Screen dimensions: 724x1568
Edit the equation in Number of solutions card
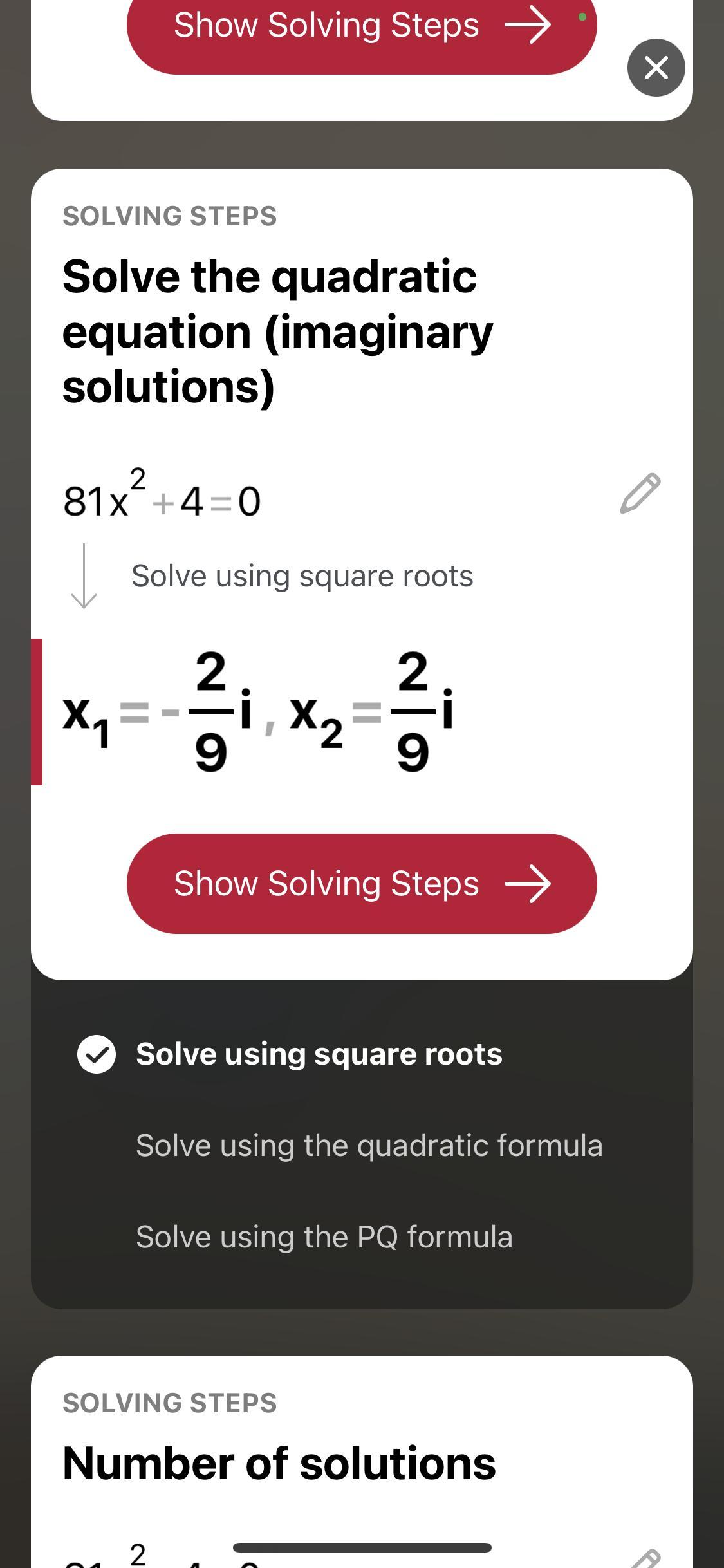(645, 1556)
